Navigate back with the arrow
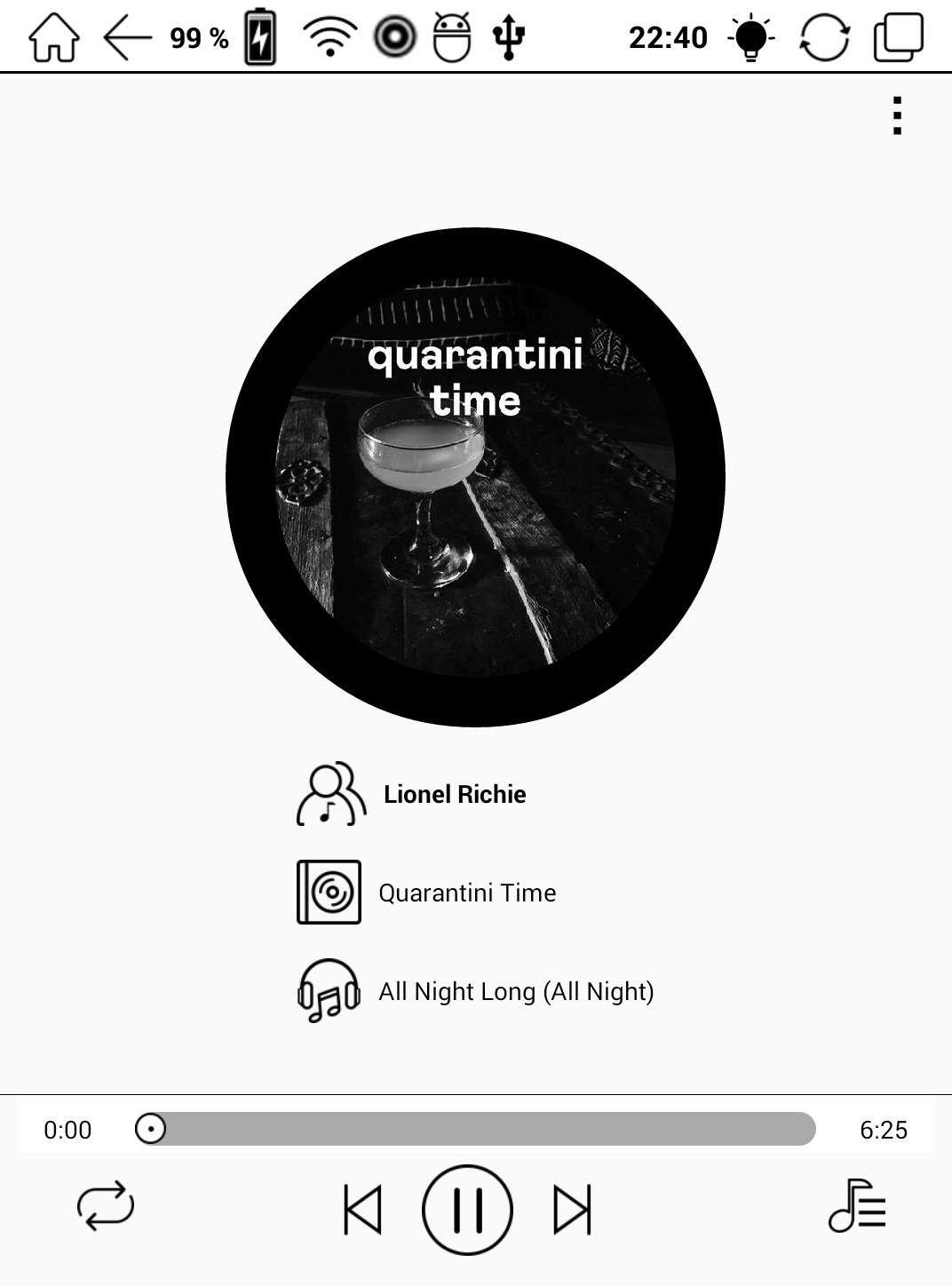Viewport: 952px width, 1286px height. pyautogui.click(x=127, y=38)
